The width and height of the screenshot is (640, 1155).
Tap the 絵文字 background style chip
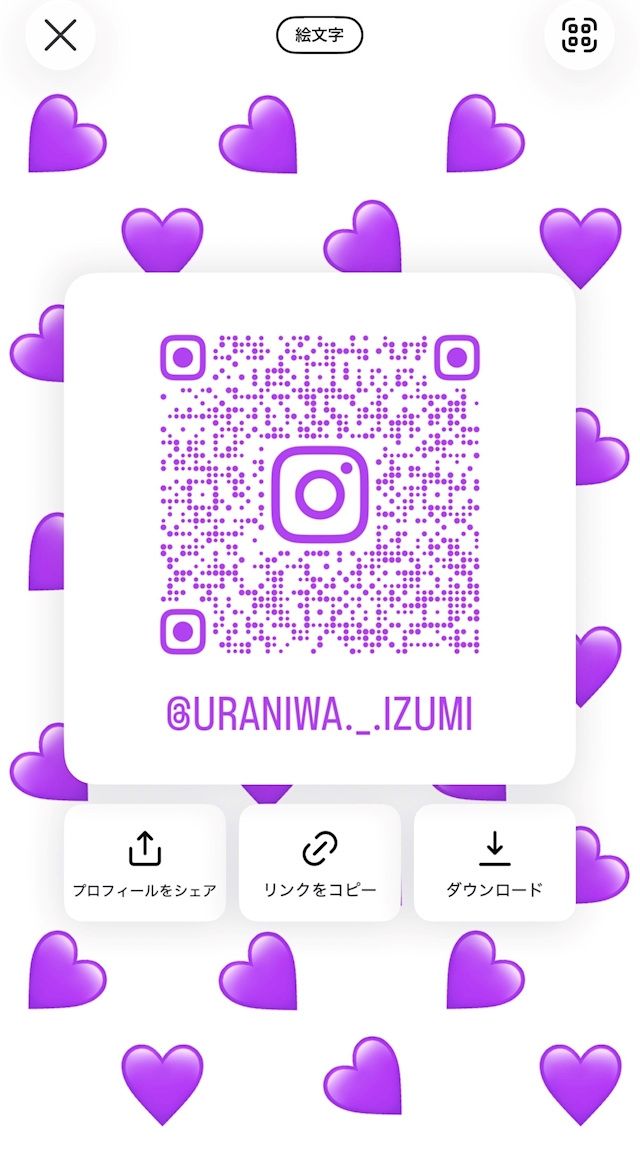tap(320, 35)
